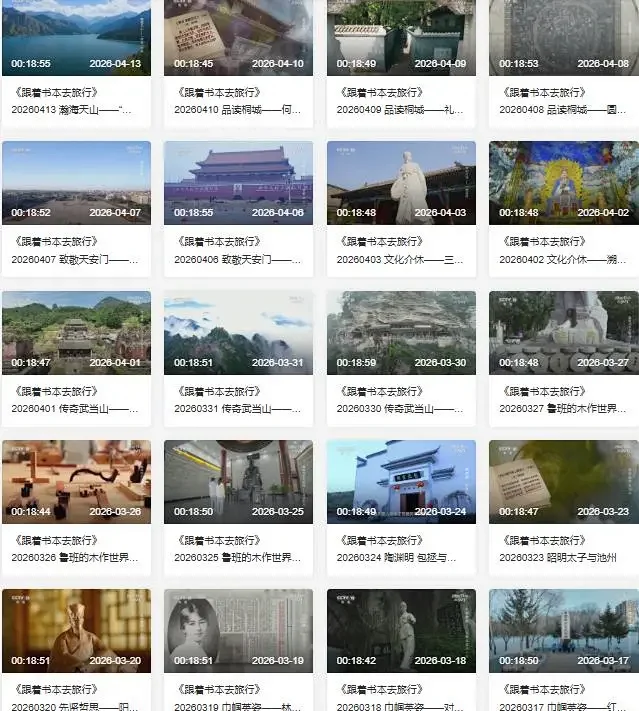This screenshot has height=711, width=639.
Task: Open the 20260403 文化介休 episode
Action: 401,209
